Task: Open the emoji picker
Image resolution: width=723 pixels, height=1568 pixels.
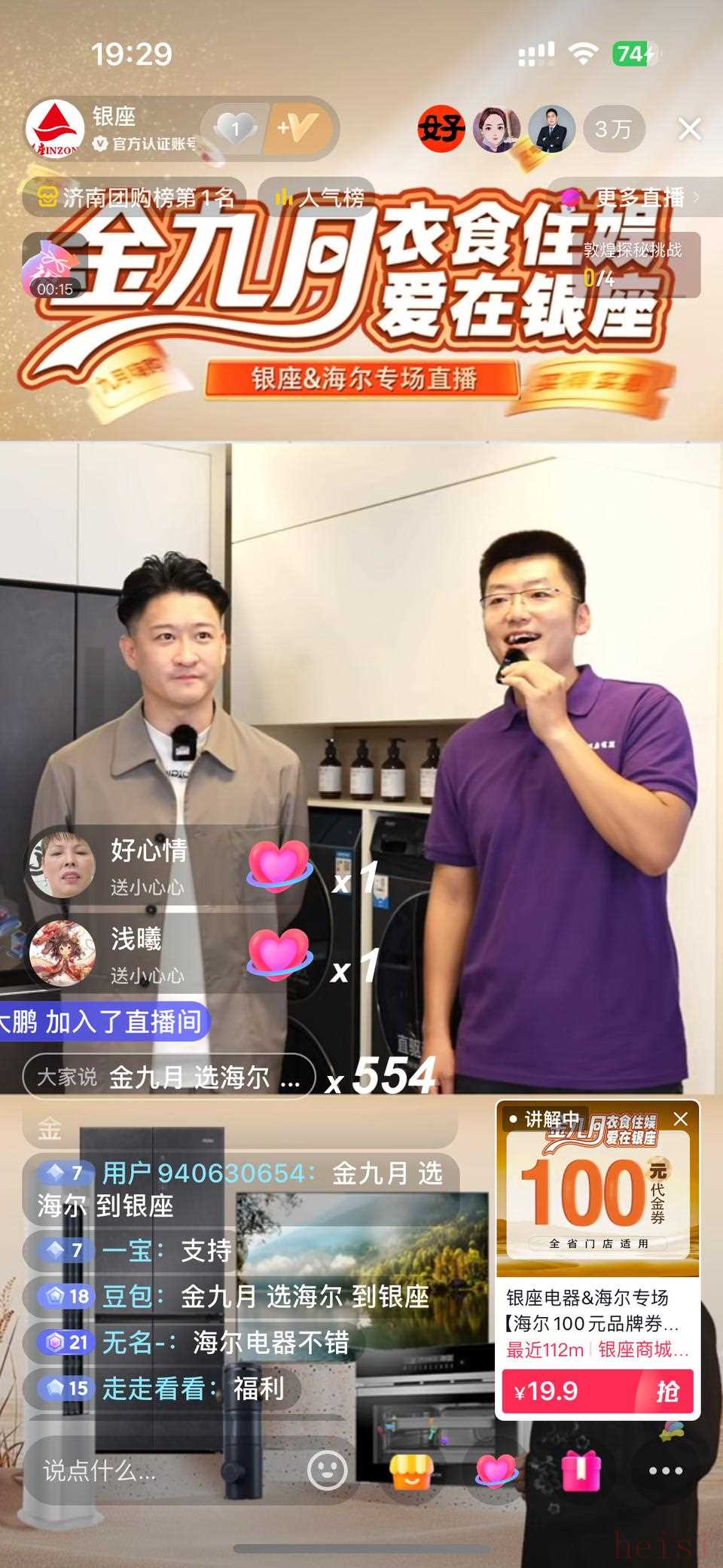Action: [328, 1469]
